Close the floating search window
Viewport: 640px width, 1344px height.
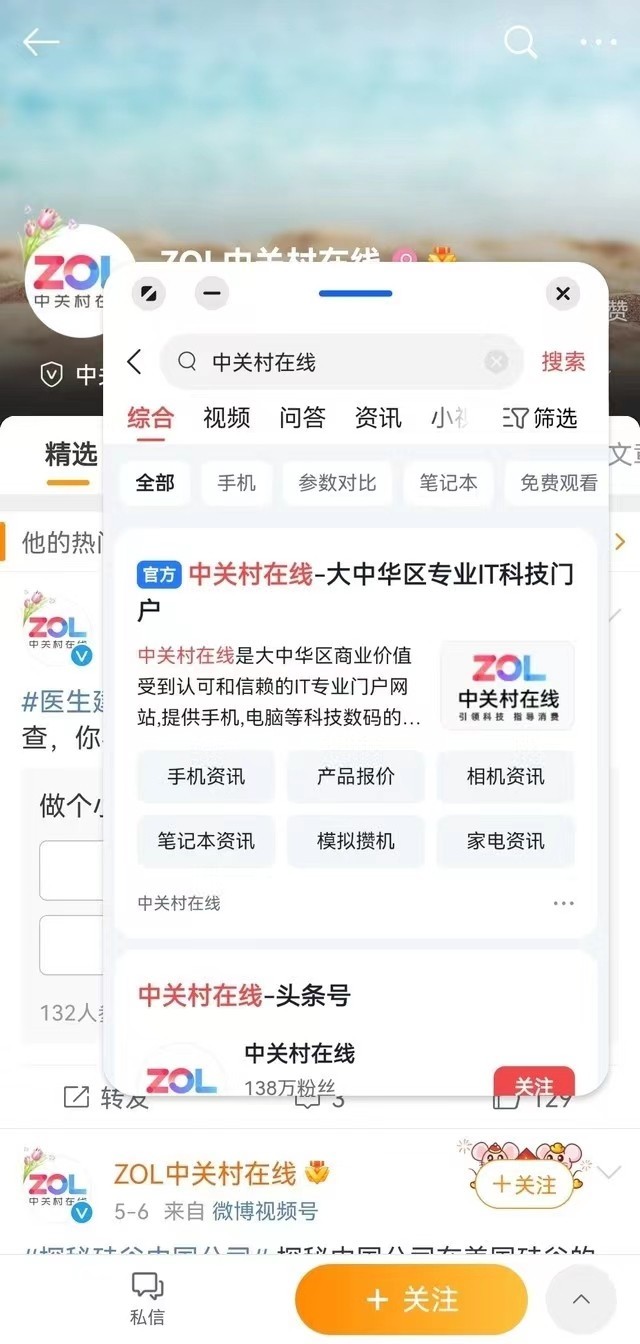(563, 294)
